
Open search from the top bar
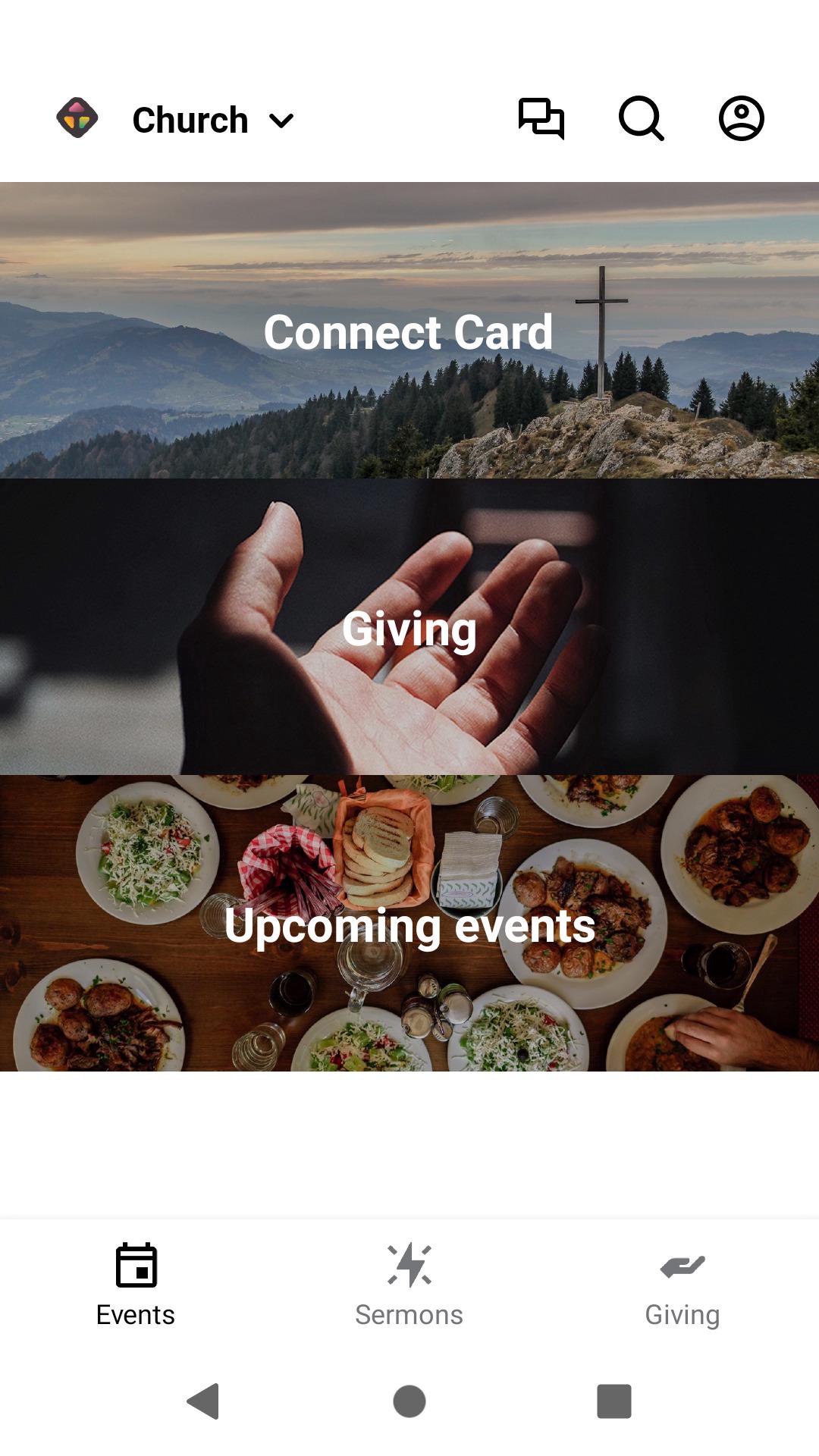click(x=642, y=118)
